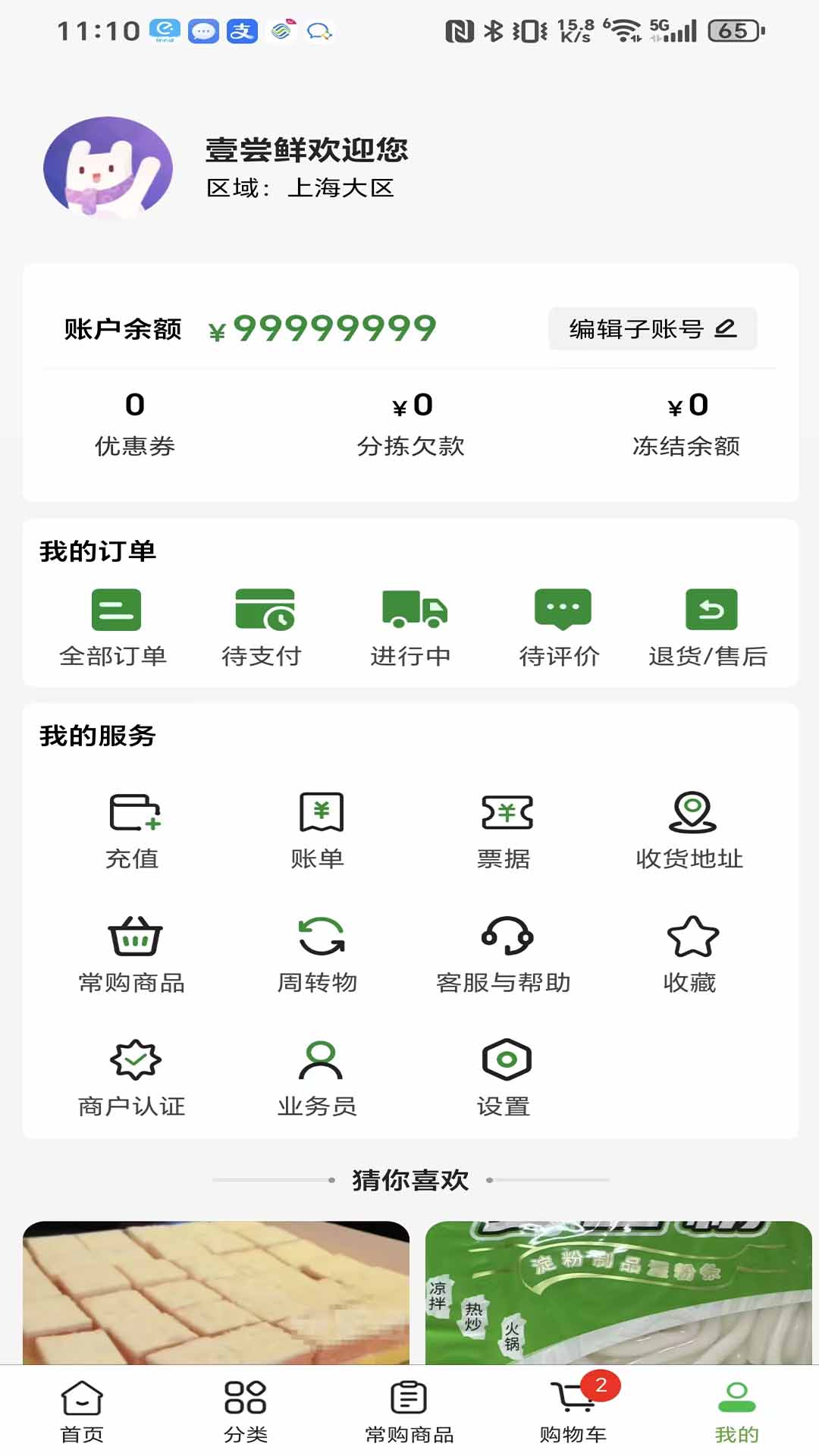Screen dimensions: 819x1456
Task: Open the shopping cart with badge 2
Action: click(573, 1410)
